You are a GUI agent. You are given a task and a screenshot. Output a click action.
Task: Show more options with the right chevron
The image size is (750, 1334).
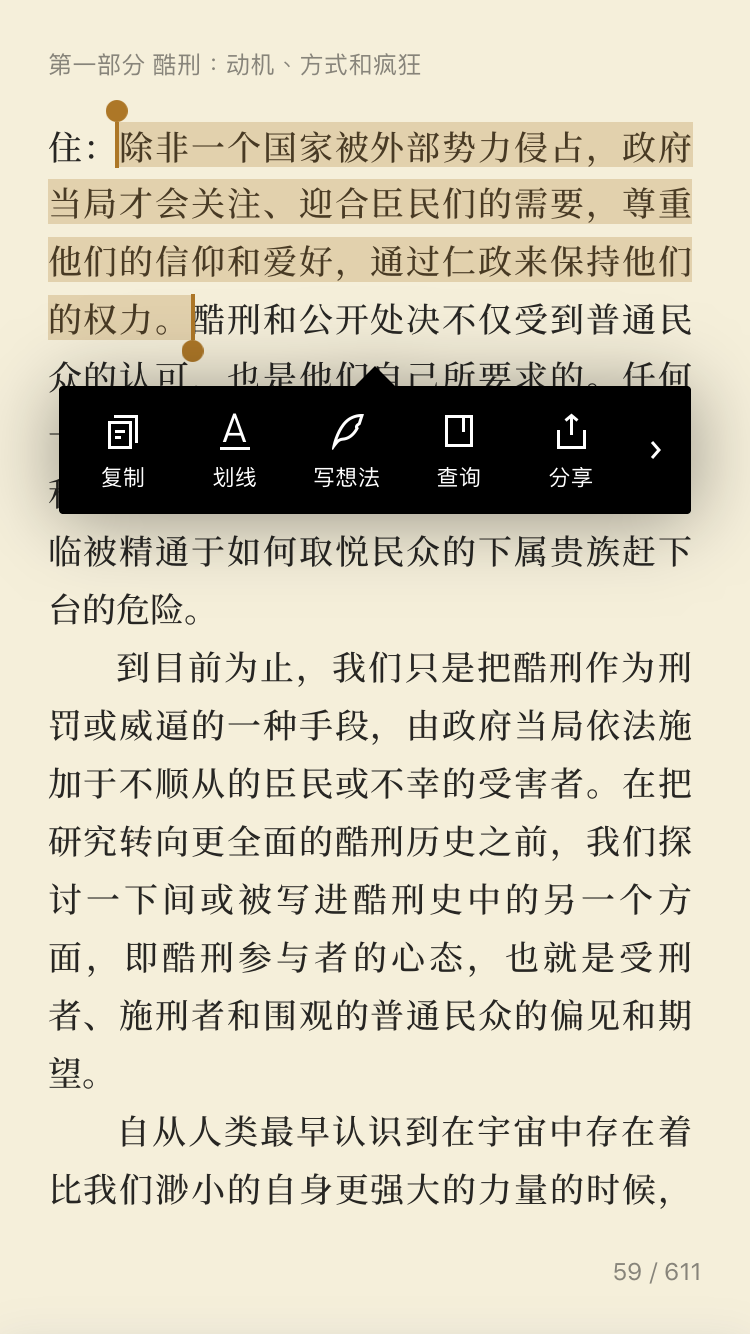[x=656, y=450]
